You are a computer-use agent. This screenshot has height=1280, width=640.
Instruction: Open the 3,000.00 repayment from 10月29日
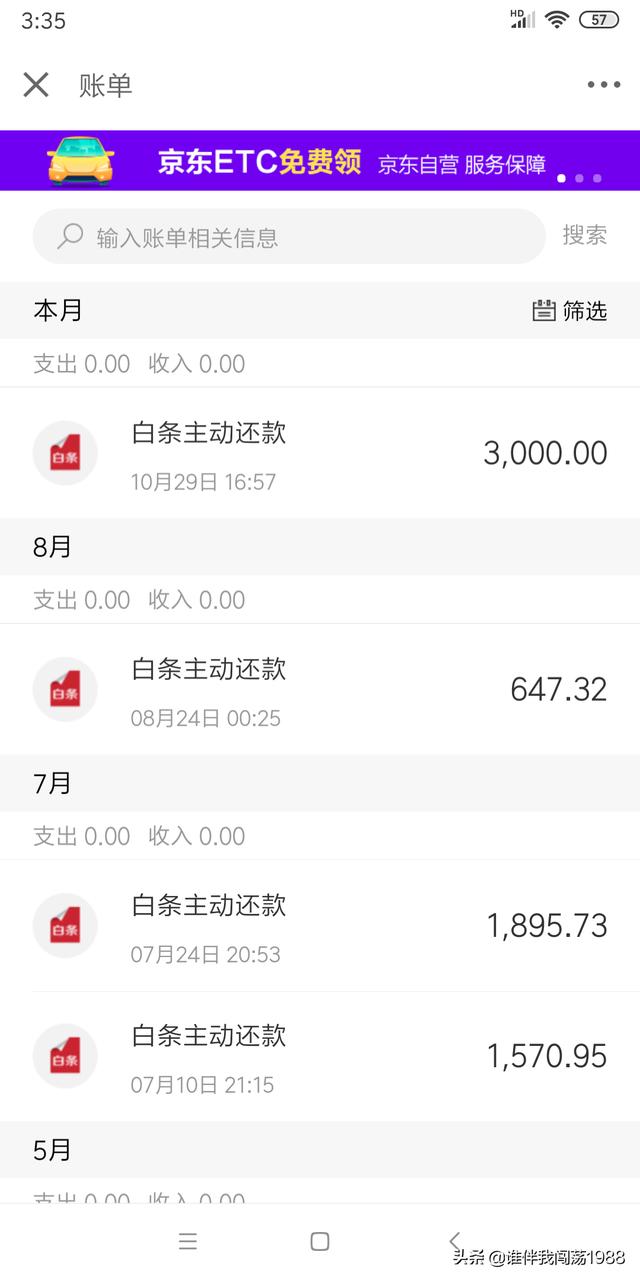point(320,454)
